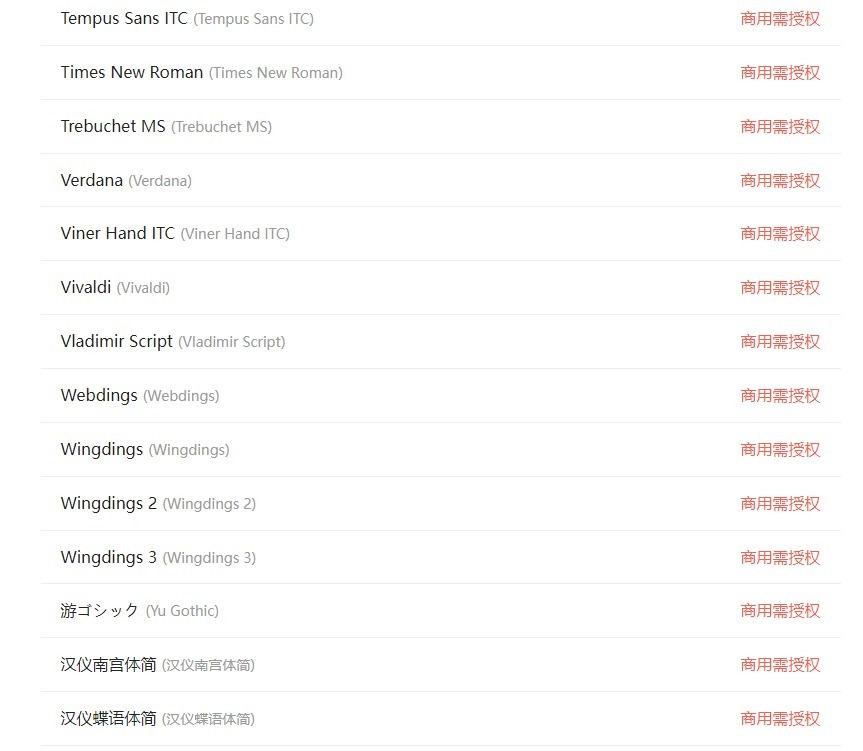Open the Vladimir Script font row

pyautogui.click(x=116, y=342)
